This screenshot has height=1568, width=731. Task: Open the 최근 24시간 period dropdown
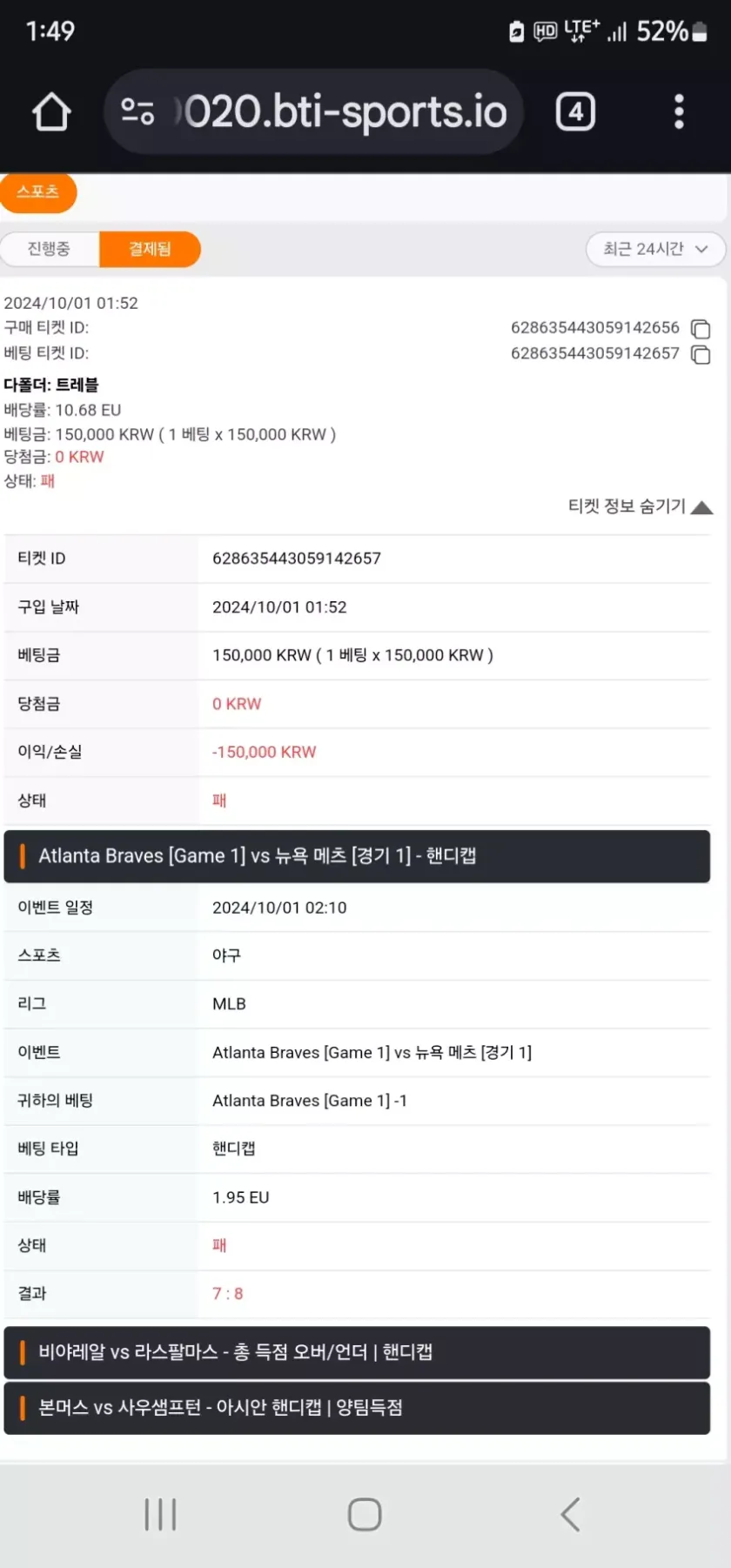(x=655, y=249)
